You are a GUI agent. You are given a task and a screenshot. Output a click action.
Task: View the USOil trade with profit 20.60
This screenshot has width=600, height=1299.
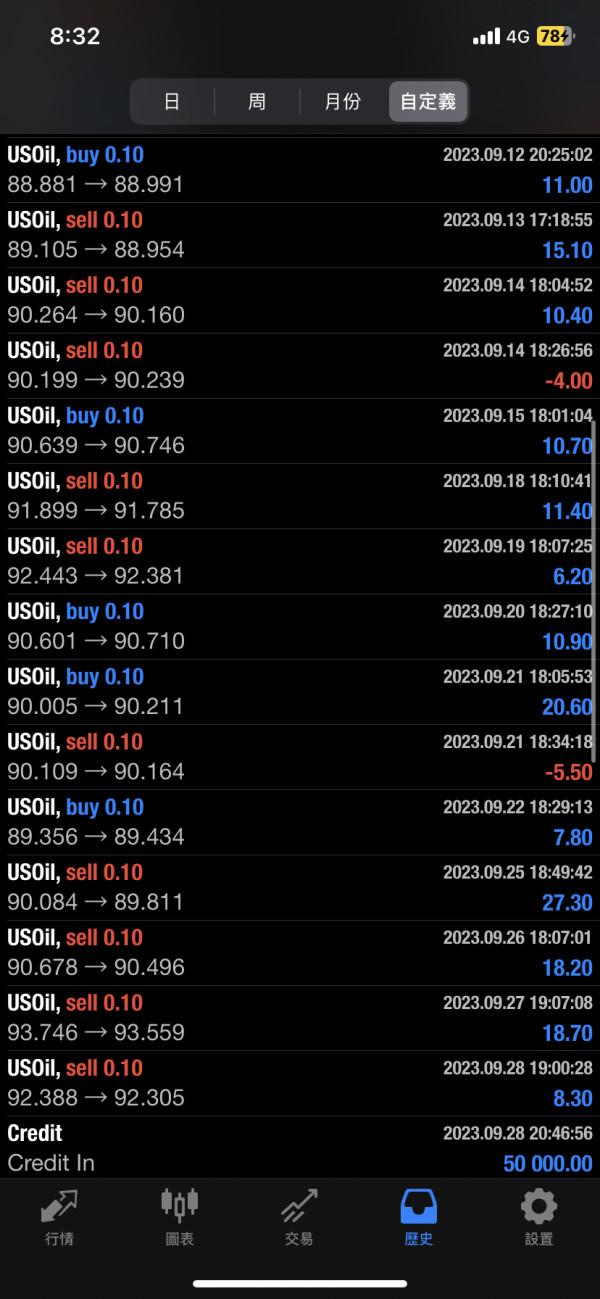(300, 692)
